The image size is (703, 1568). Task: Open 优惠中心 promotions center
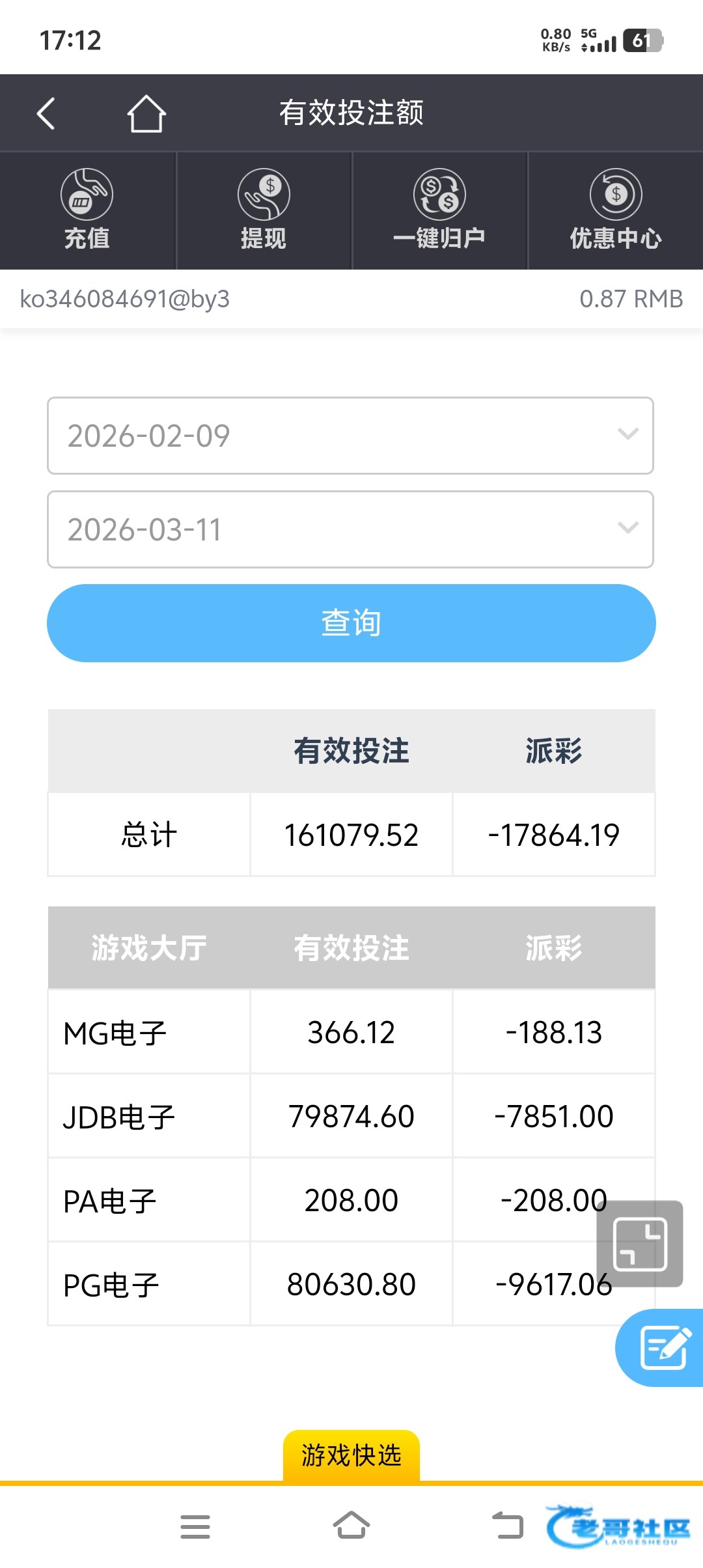tap(616, 210)
